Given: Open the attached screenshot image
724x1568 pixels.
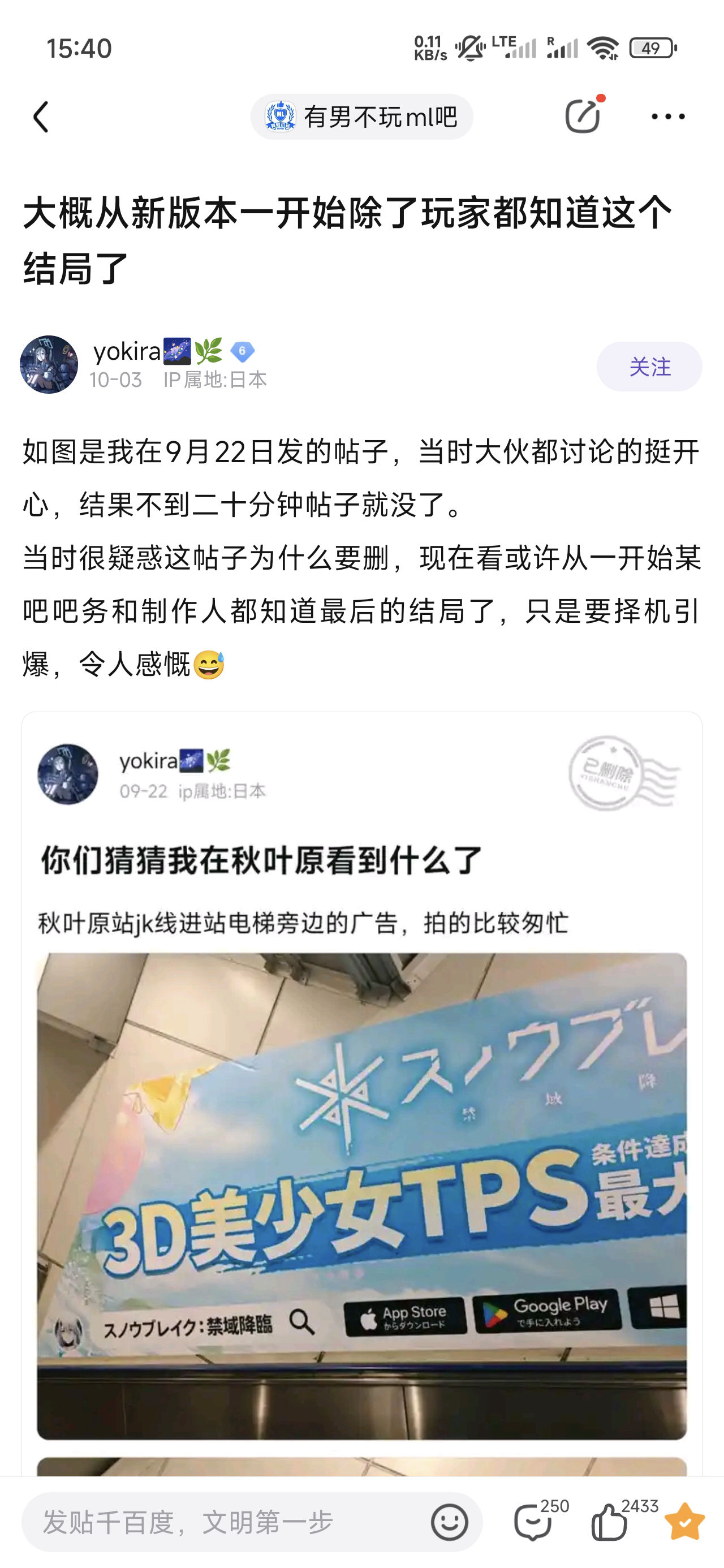Looking at the screenshot, I should coord(361,1096).
